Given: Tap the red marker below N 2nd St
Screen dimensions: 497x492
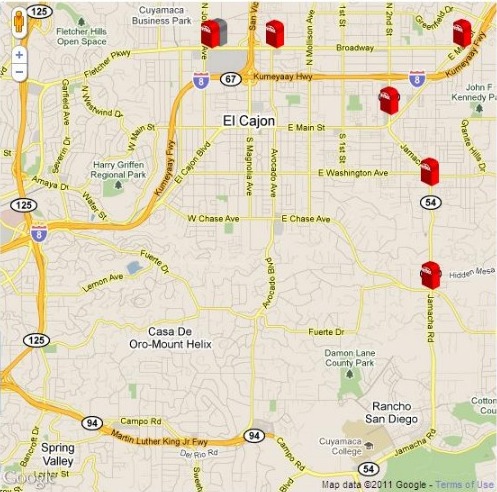Looking at the screenshot, I should coord(389,100).
